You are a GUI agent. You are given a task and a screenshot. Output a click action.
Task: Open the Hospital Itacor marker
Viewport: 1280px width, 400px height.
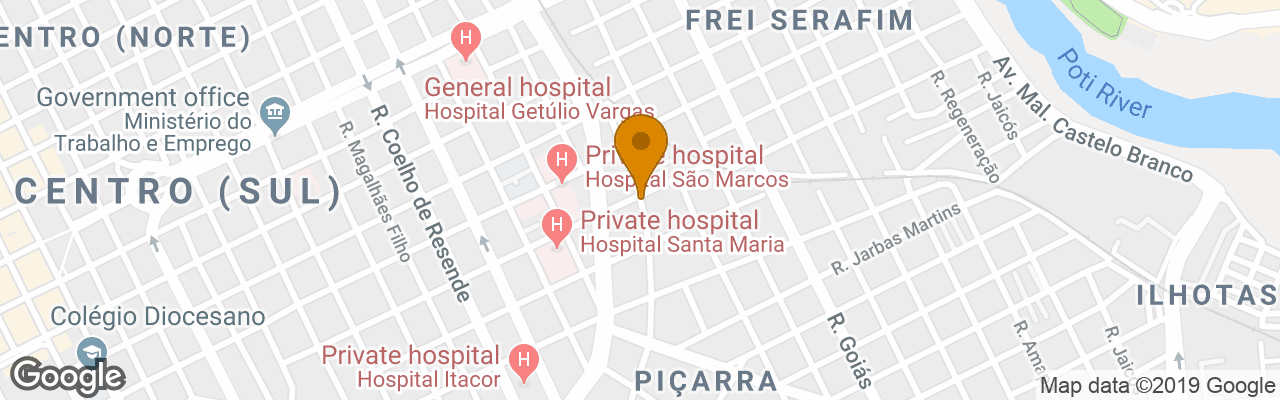tap(523, 360)
